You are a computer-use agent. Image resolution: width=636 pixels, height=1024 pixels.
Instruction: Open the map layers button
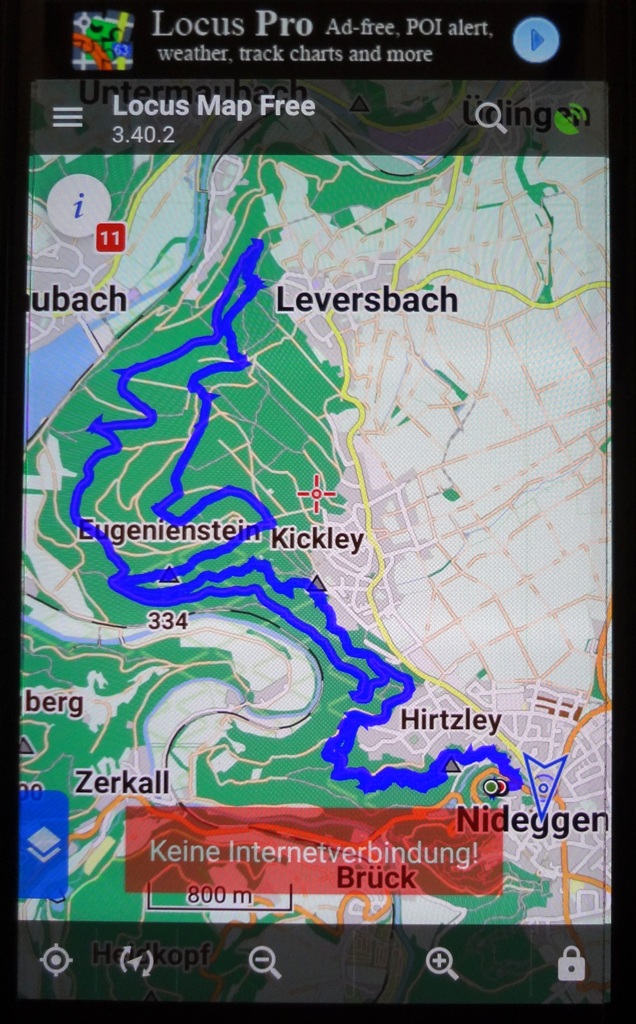point(44,844)
